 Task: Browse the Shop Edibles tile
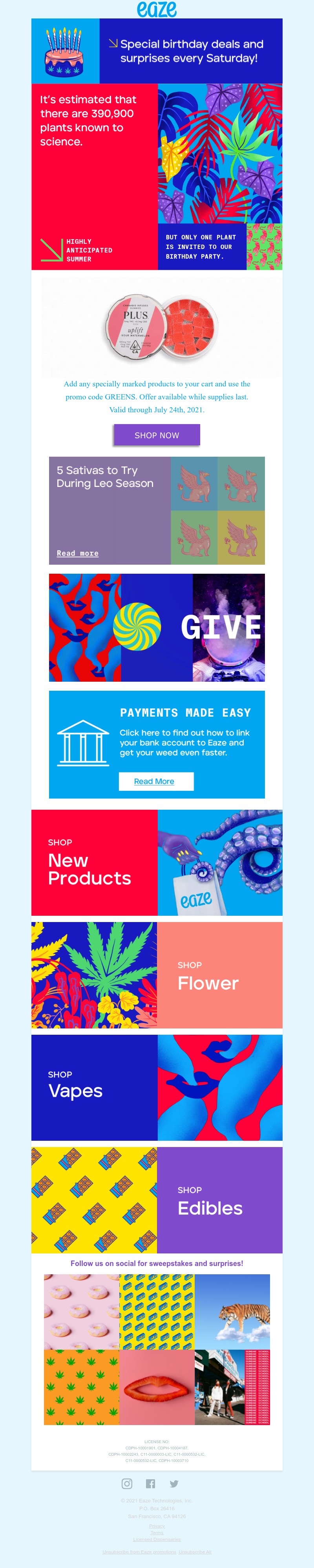(156, 1200)
